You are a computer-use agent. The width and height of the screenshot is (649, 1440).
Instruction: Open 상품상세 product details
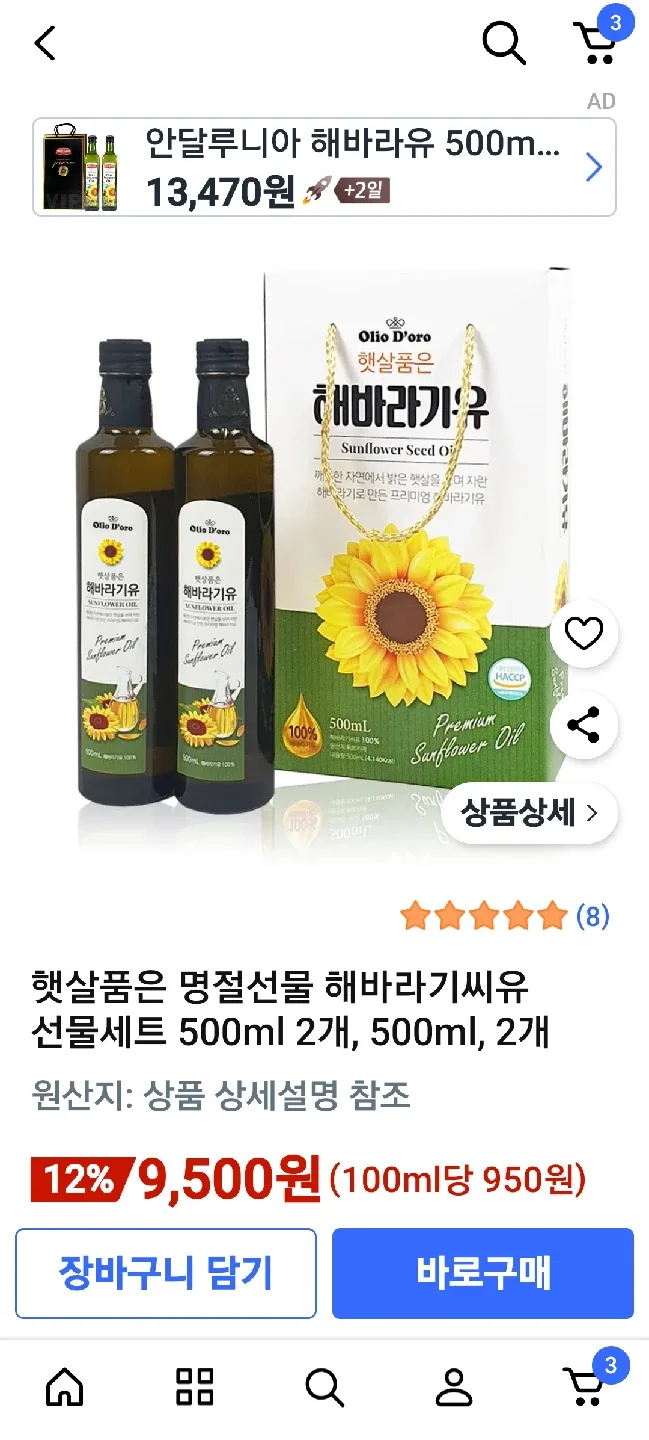(529, 813)
